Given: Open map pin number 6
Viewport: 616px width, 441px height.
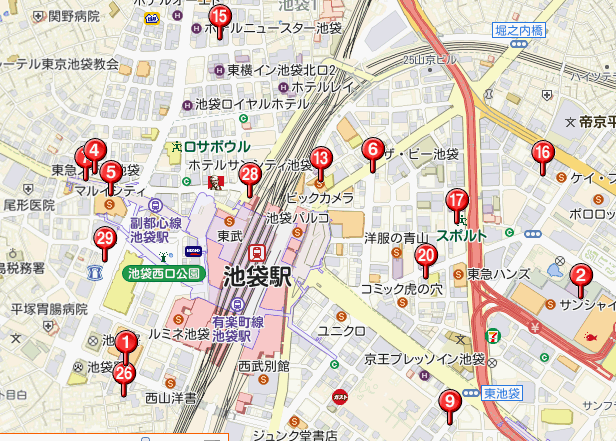Looking at the screenshot, I should [x=373, y=149].
